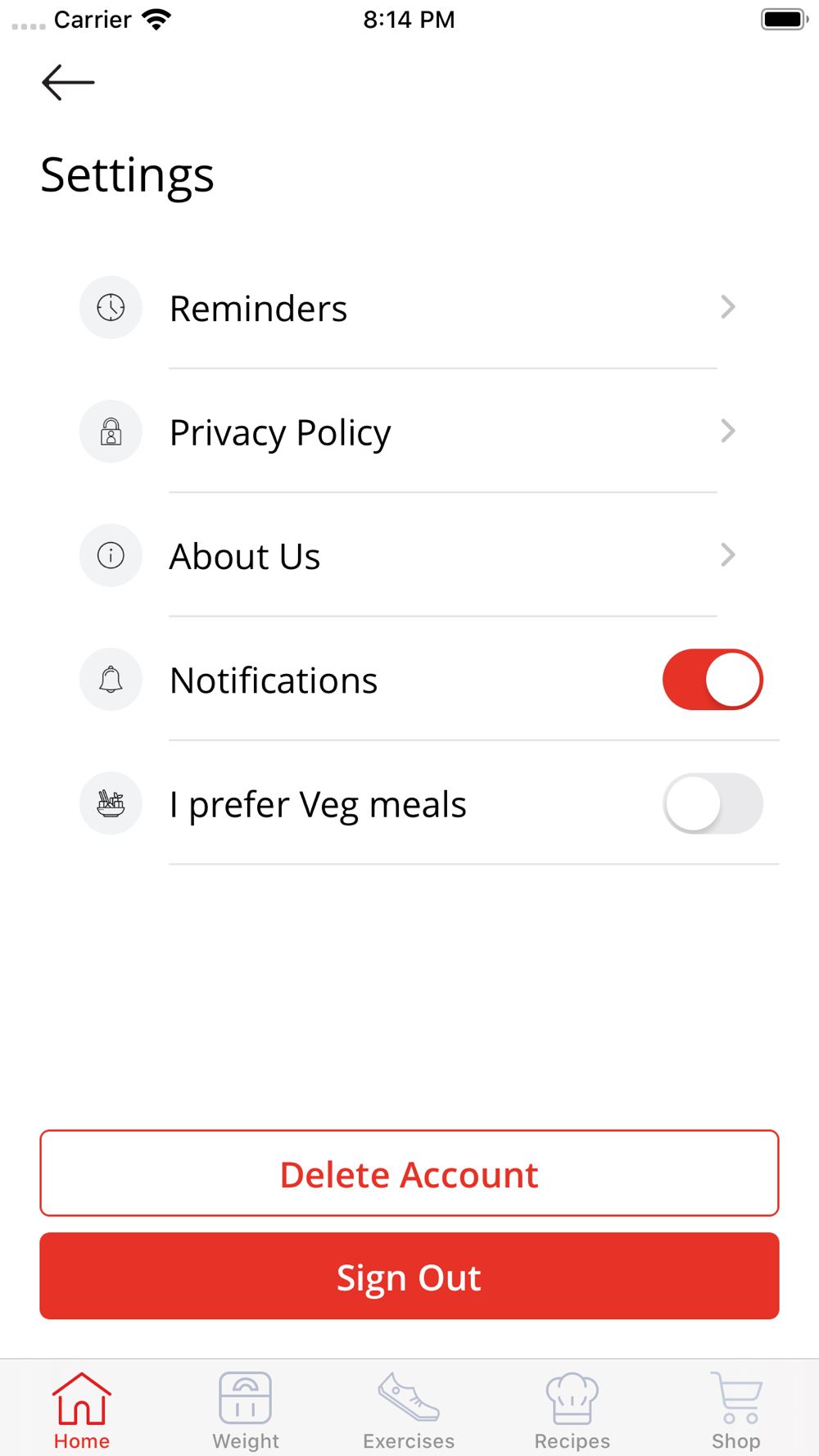
Task: Tap the Sign Out button
Action: click(x=409, y=1276)
